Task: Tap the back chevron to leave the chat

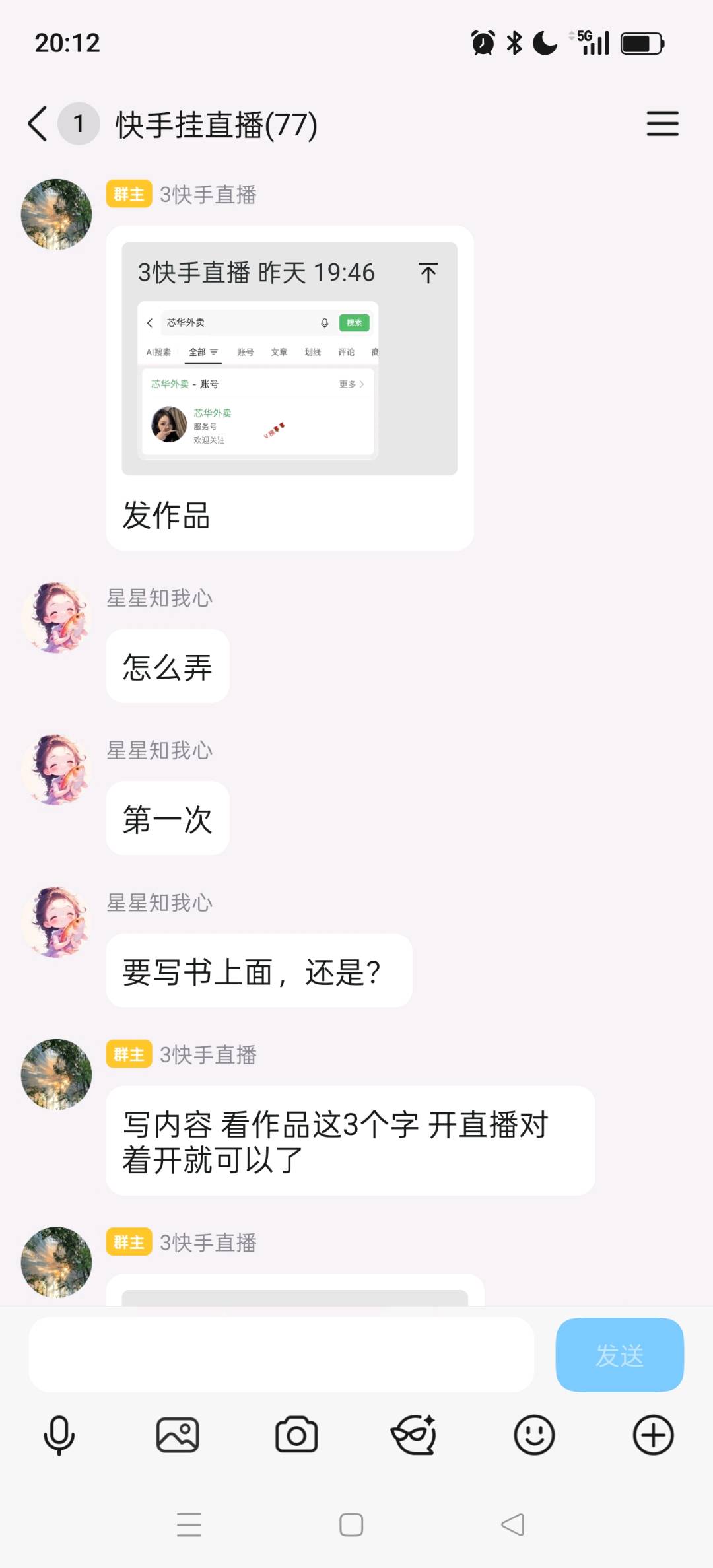Action: click(x=36, y=123)
